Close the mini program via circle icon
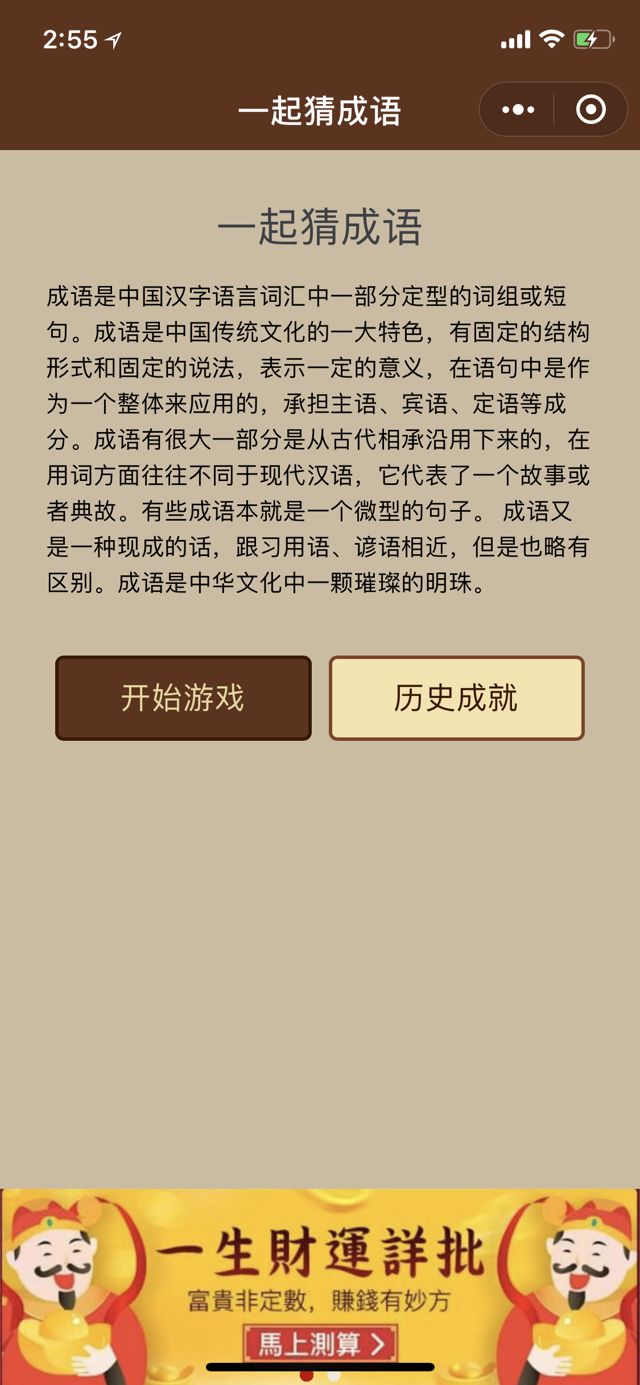The height and width of the screenshot is (1385, 640). pos(591,110)
